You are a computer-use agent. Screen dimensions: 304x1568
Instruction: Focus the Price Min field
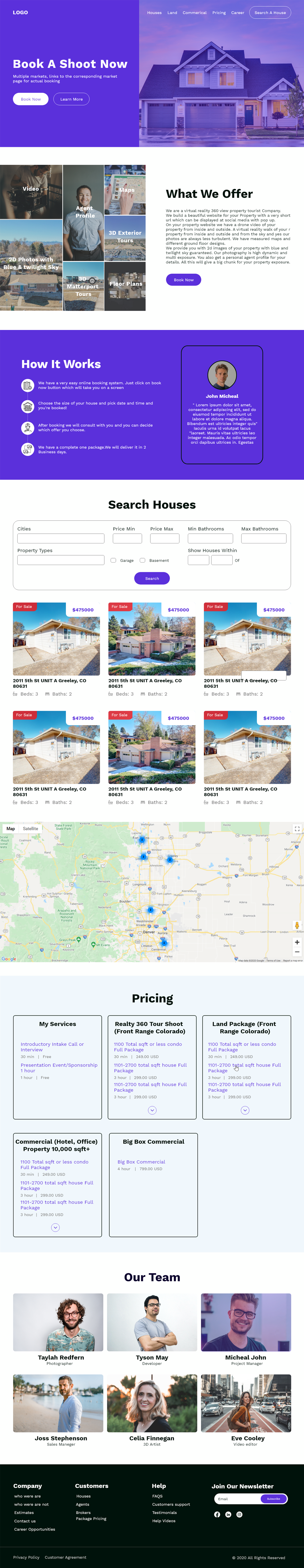[x=127, y=539]
